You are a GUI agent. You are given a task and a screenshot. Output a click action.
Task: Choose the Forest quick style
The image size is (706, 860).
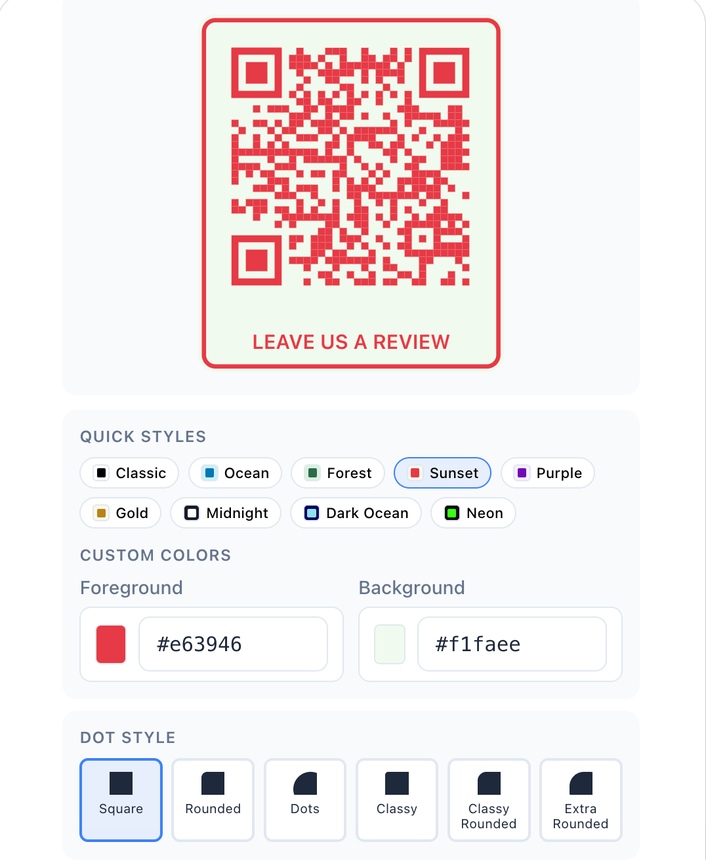pos(338,473)
